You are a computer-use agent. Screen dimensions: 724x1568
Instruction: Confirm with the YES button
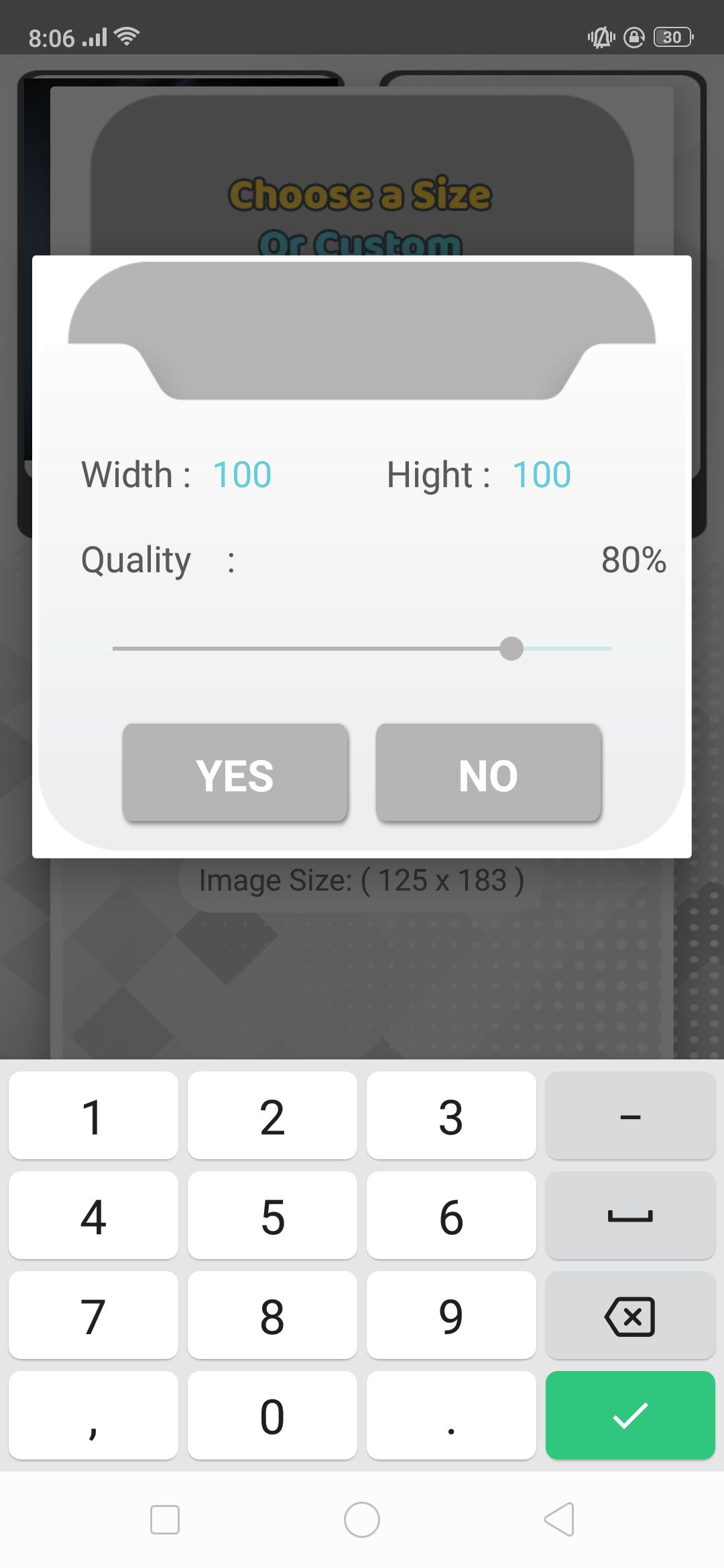tap(235, 773)
